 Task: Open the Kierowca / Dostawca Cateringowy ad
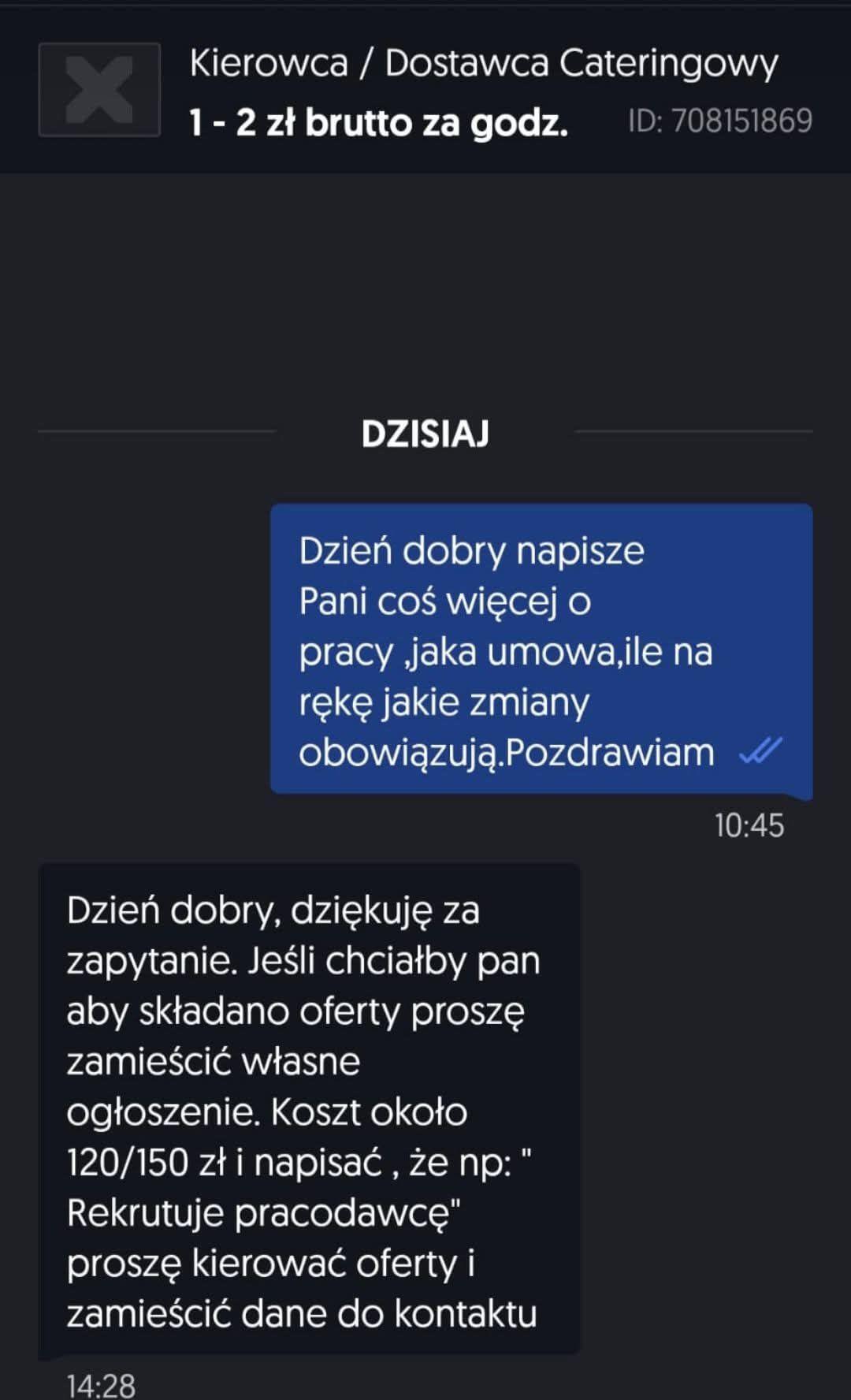(482, 63)
